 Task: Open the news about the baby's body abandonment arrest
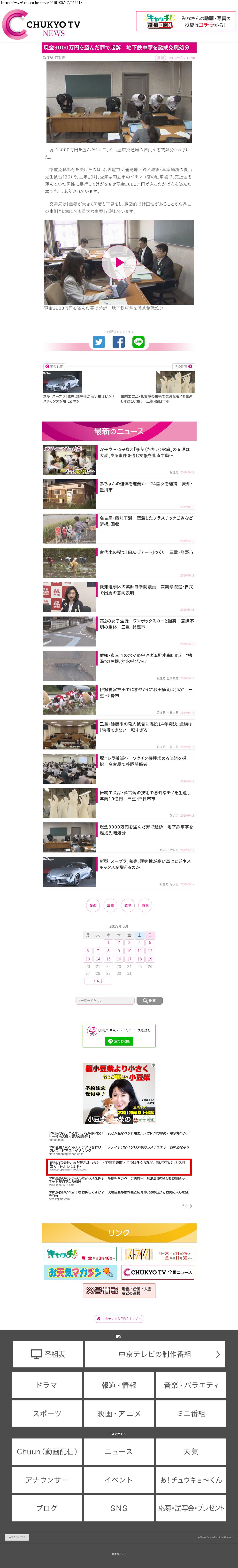pos(146,486)
